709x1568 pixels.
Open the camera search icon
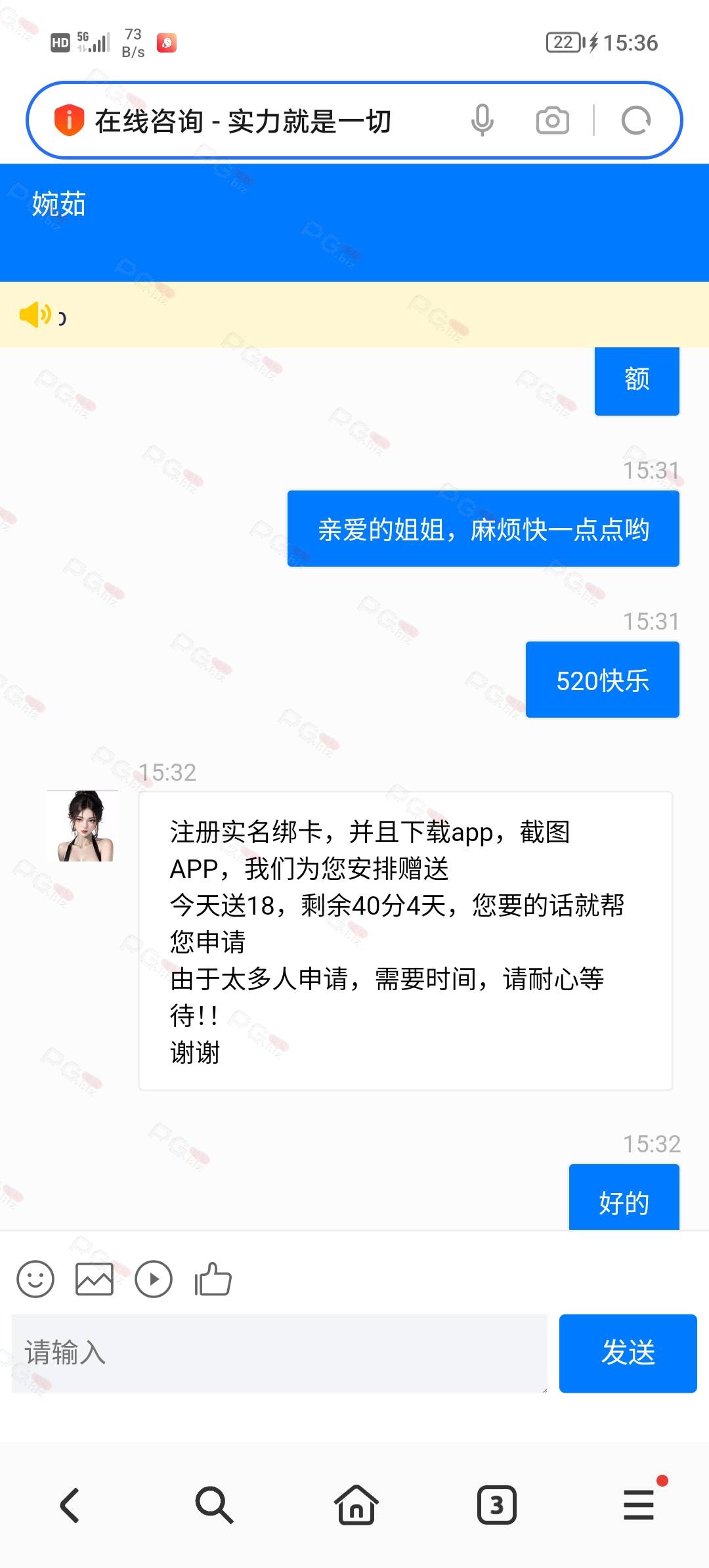pos(552,121)
